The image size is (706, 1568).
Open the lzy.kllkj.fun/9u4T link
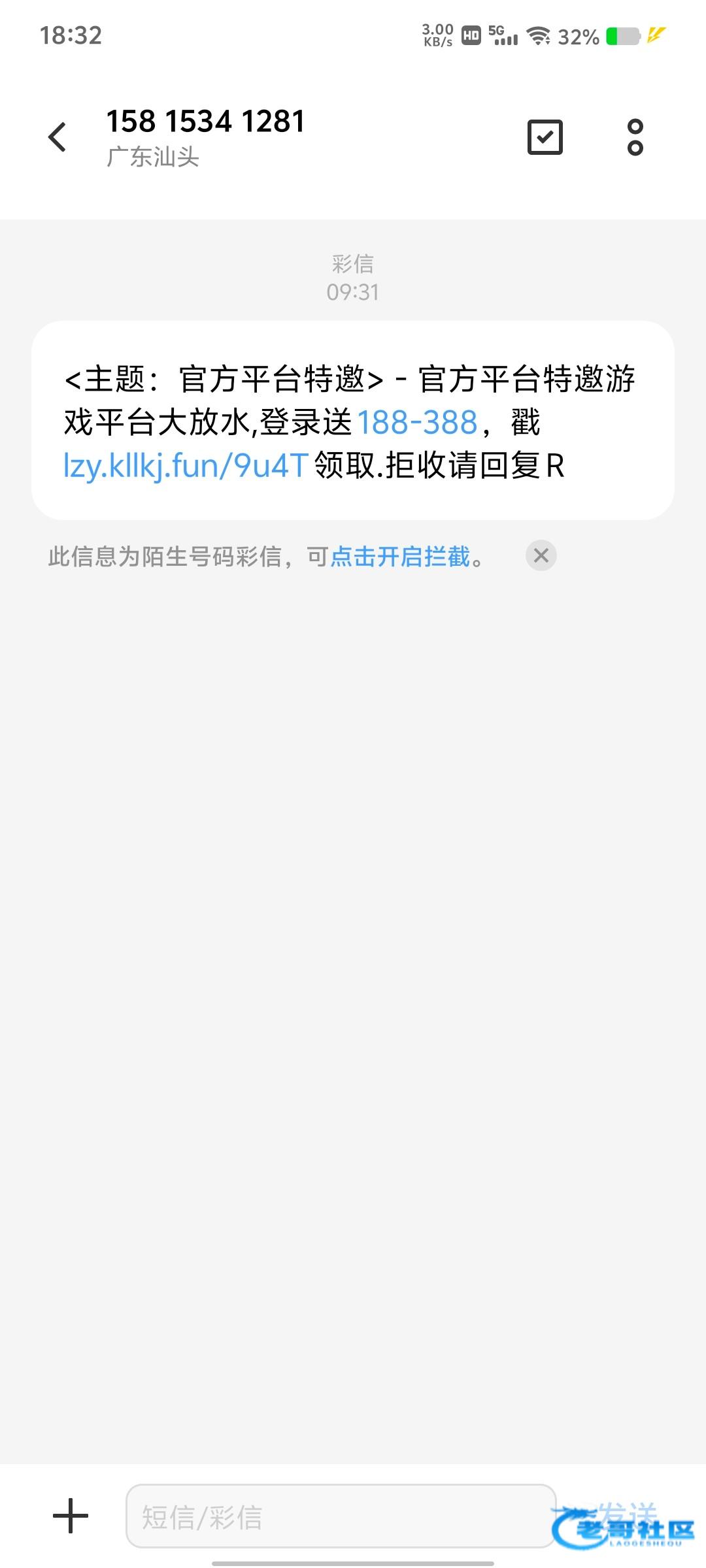point(186,466)
